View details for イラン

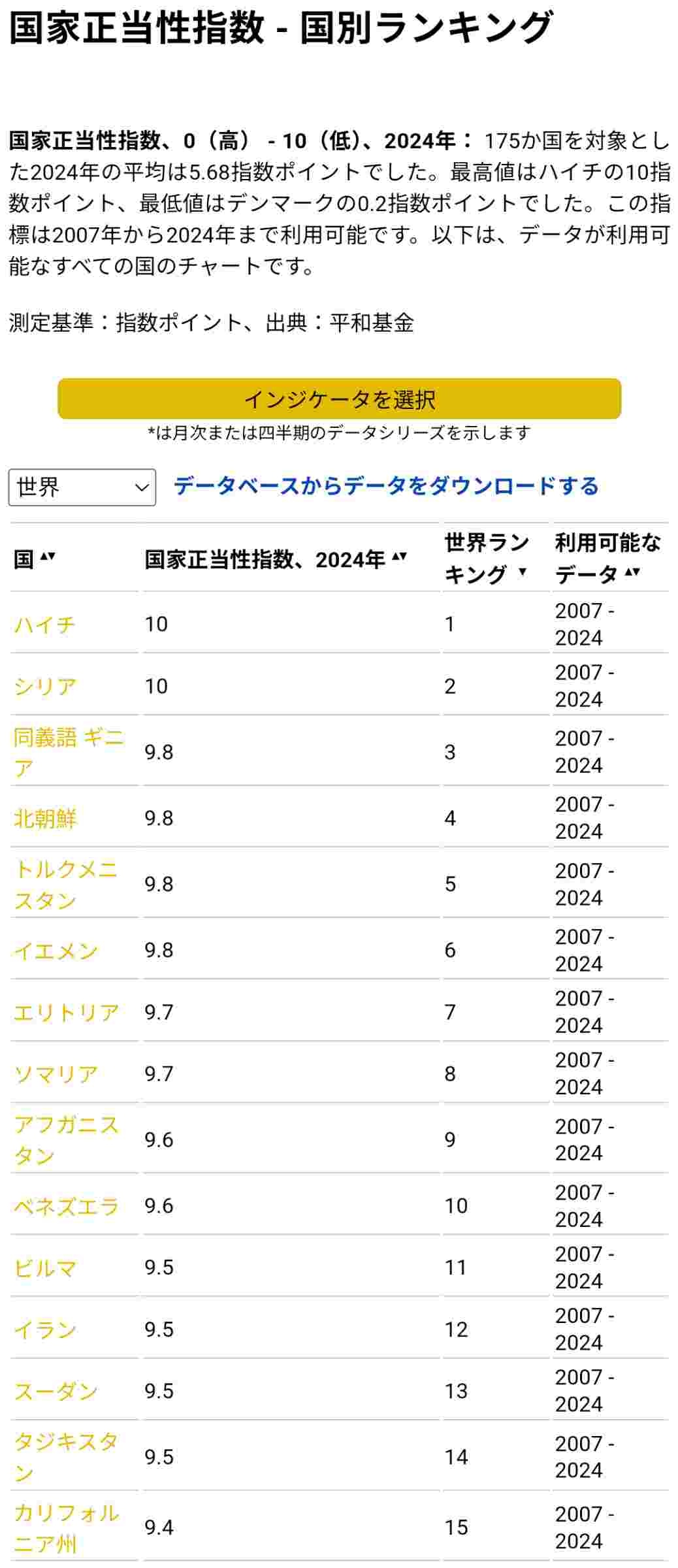45,1330
